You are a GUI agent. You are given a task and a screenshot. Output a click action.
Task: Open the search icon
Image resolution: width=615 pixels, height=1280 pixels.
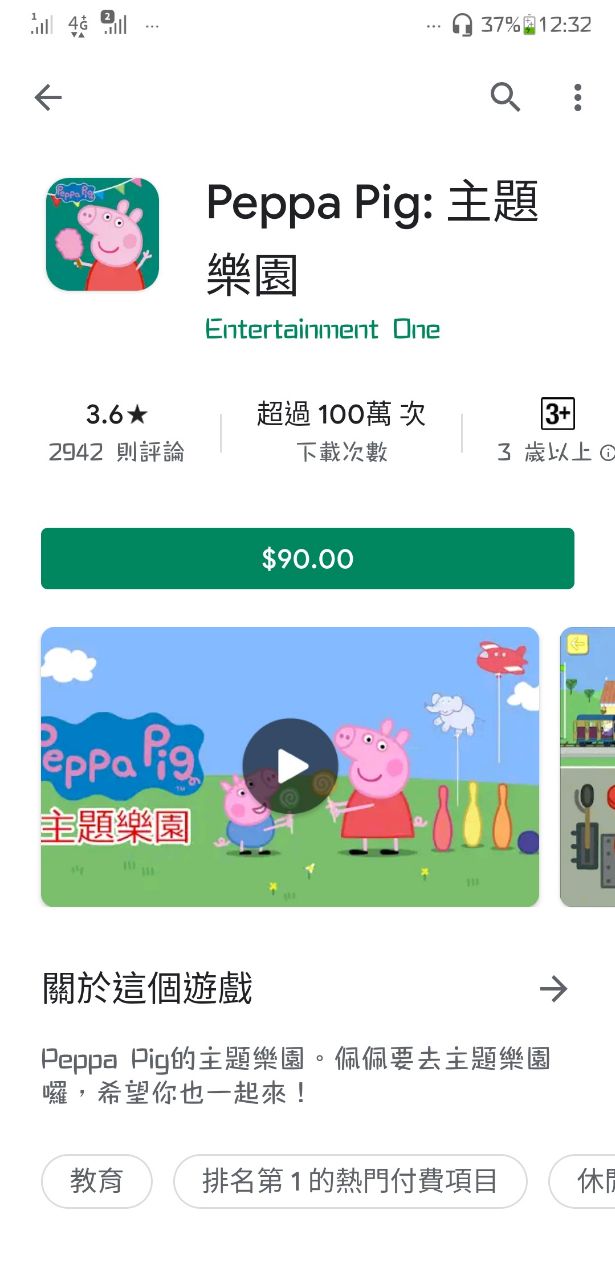tap(505, 97)
